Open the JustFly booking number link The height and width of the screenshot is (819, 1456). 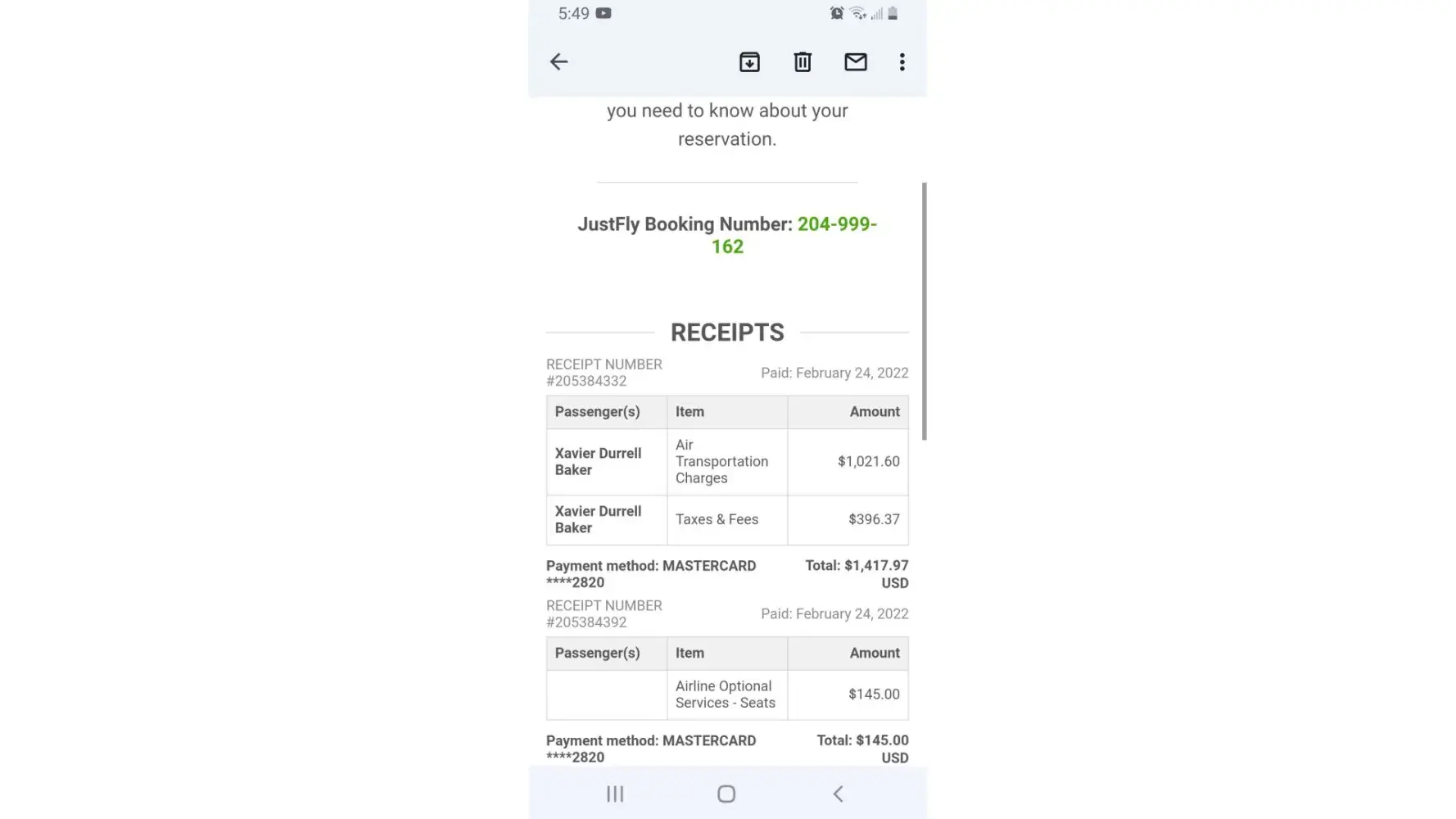pos(836,224)
